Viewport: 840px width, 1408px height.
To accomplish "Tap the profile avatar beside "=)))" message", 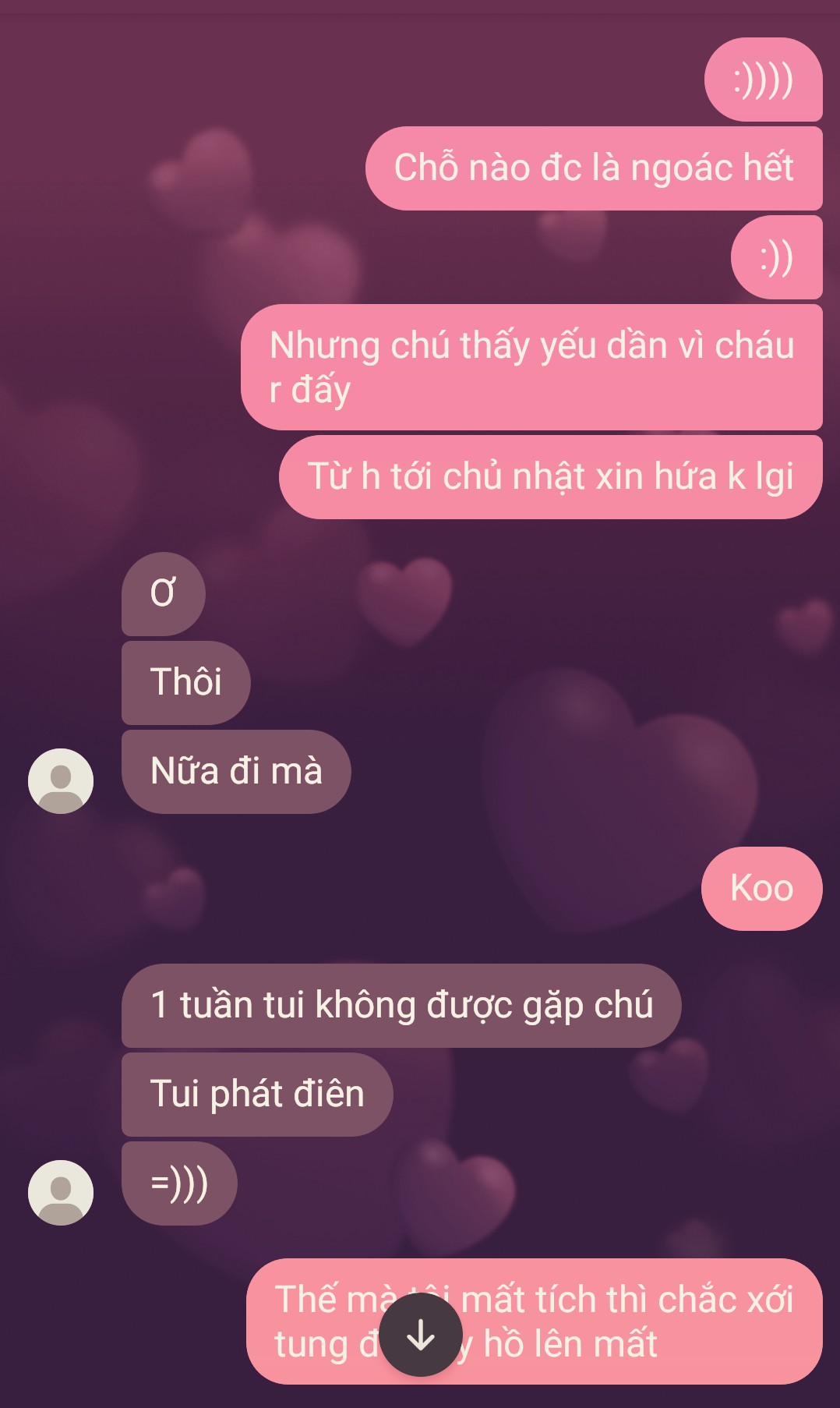I will (x=61, y=1193).
